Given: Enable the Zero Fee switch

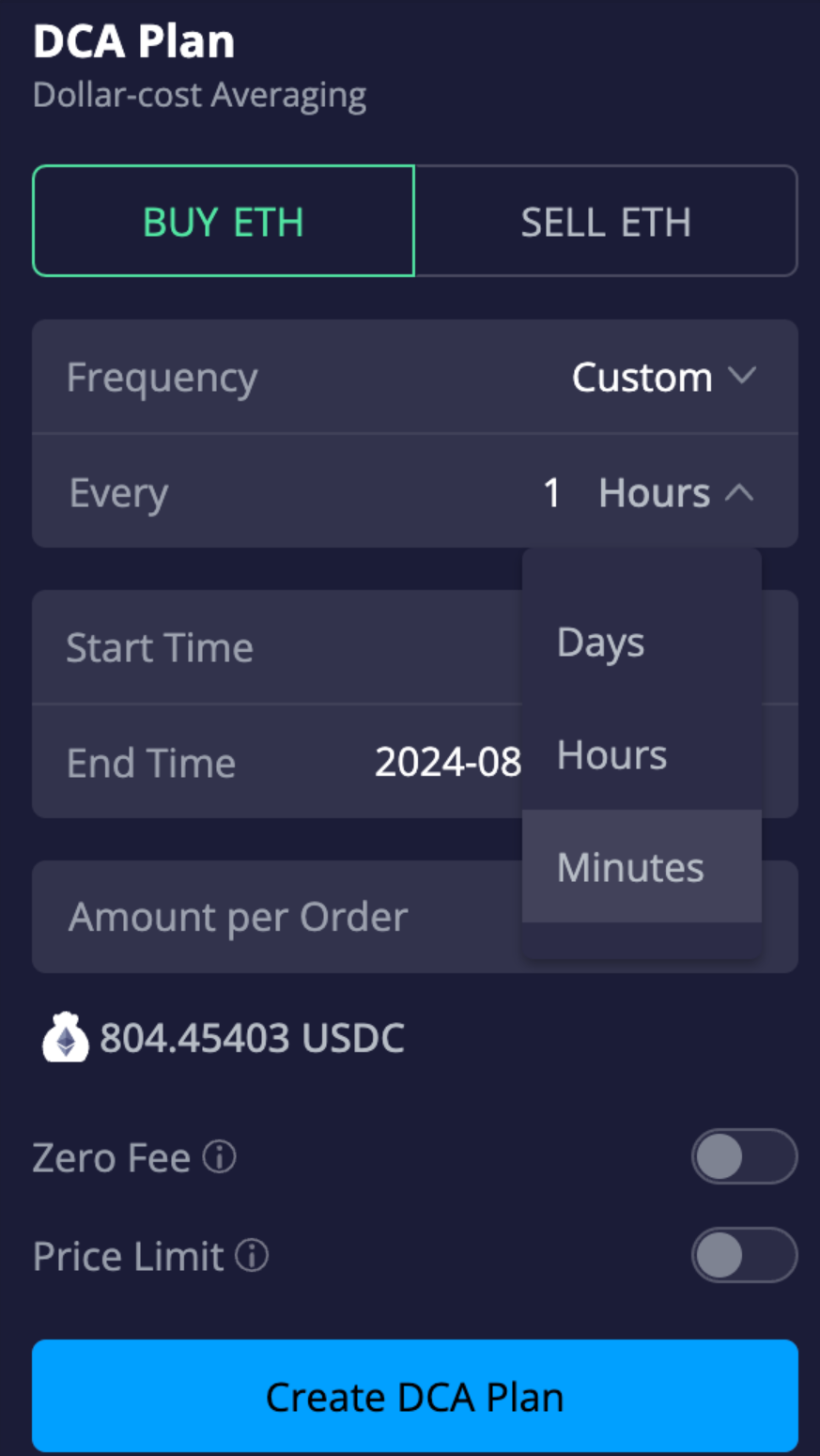Looking at the screenshot, I should click(745, 1156).
